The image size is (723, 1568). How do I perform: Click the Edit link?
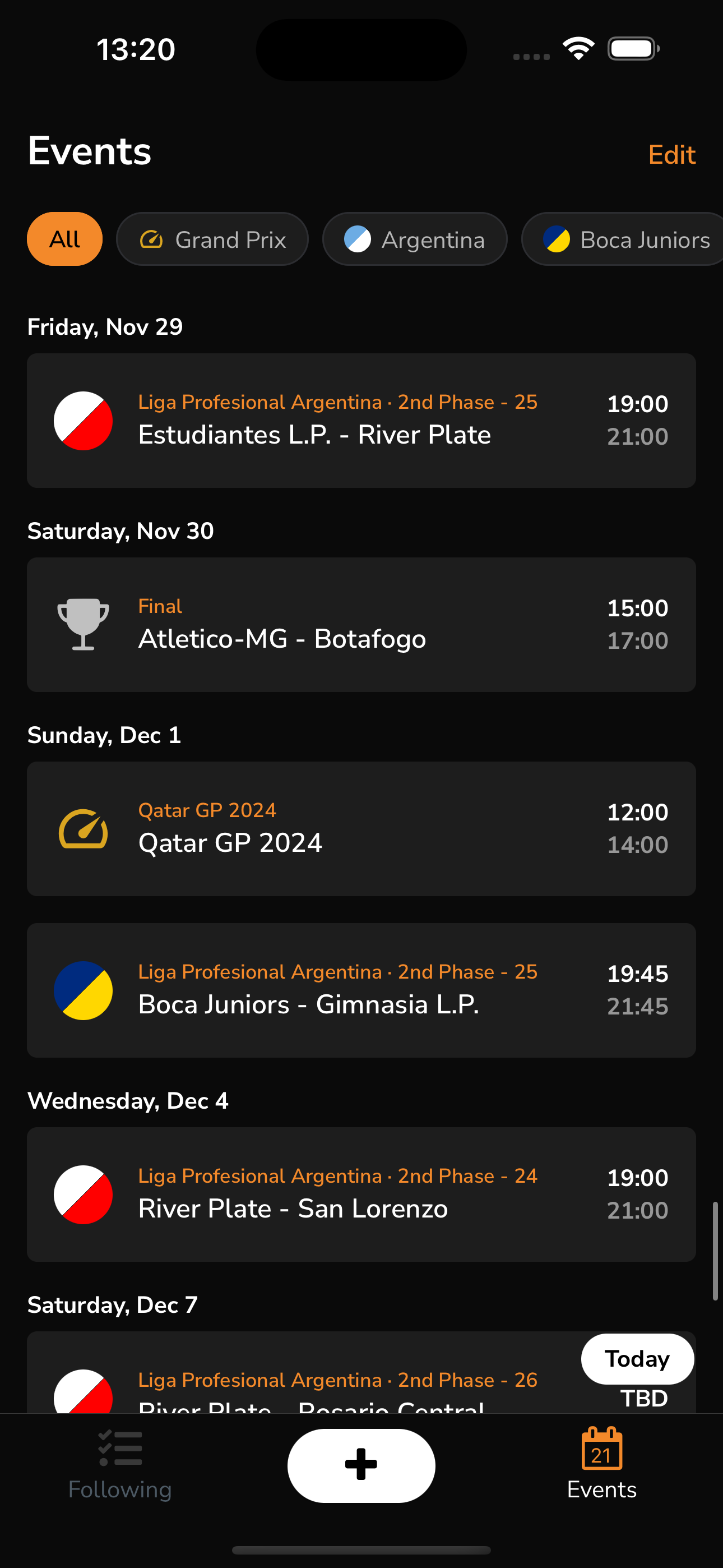point(671,155)
